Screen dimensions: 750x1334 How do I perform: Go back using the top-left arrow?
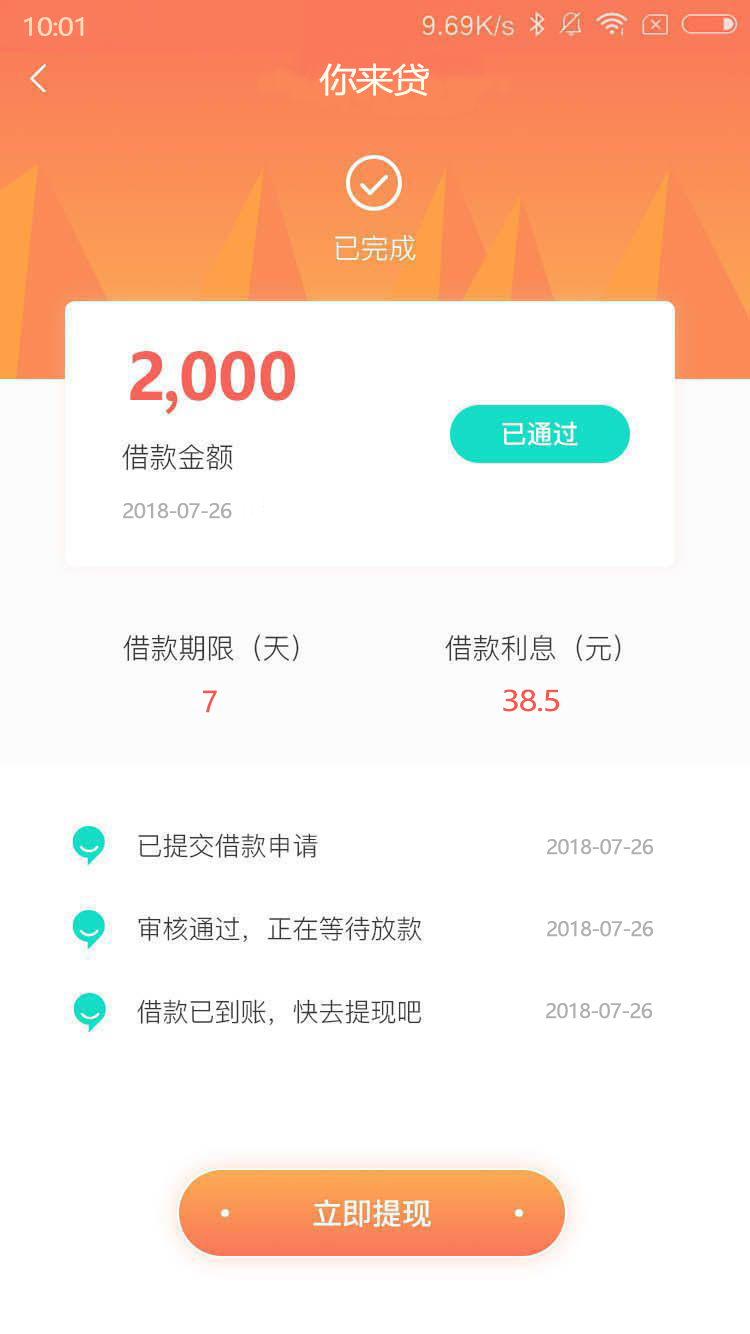tap(38, 78)
